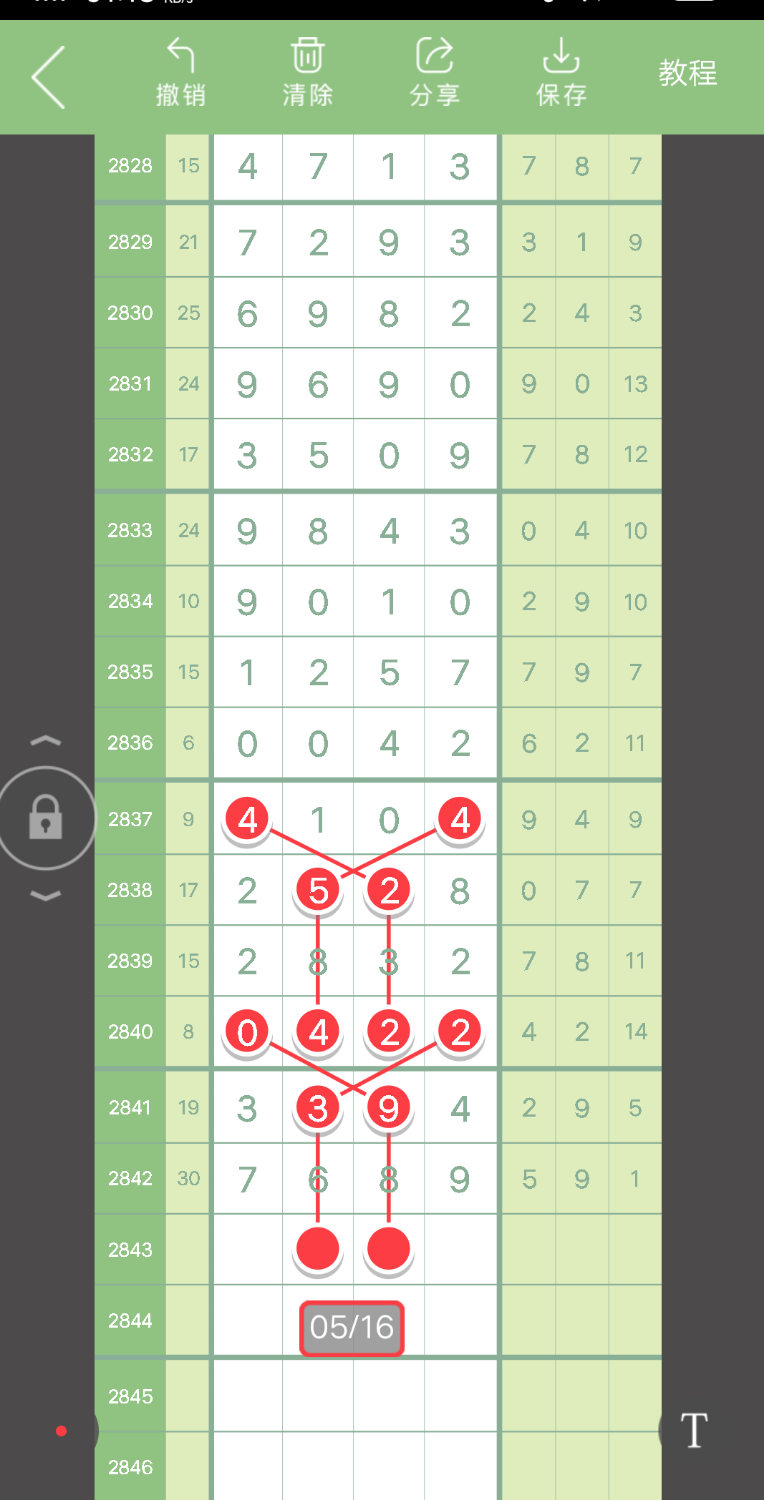Go back with the top-left arrow
Viewport: 764px width, 1500px height.
[48, 76]
